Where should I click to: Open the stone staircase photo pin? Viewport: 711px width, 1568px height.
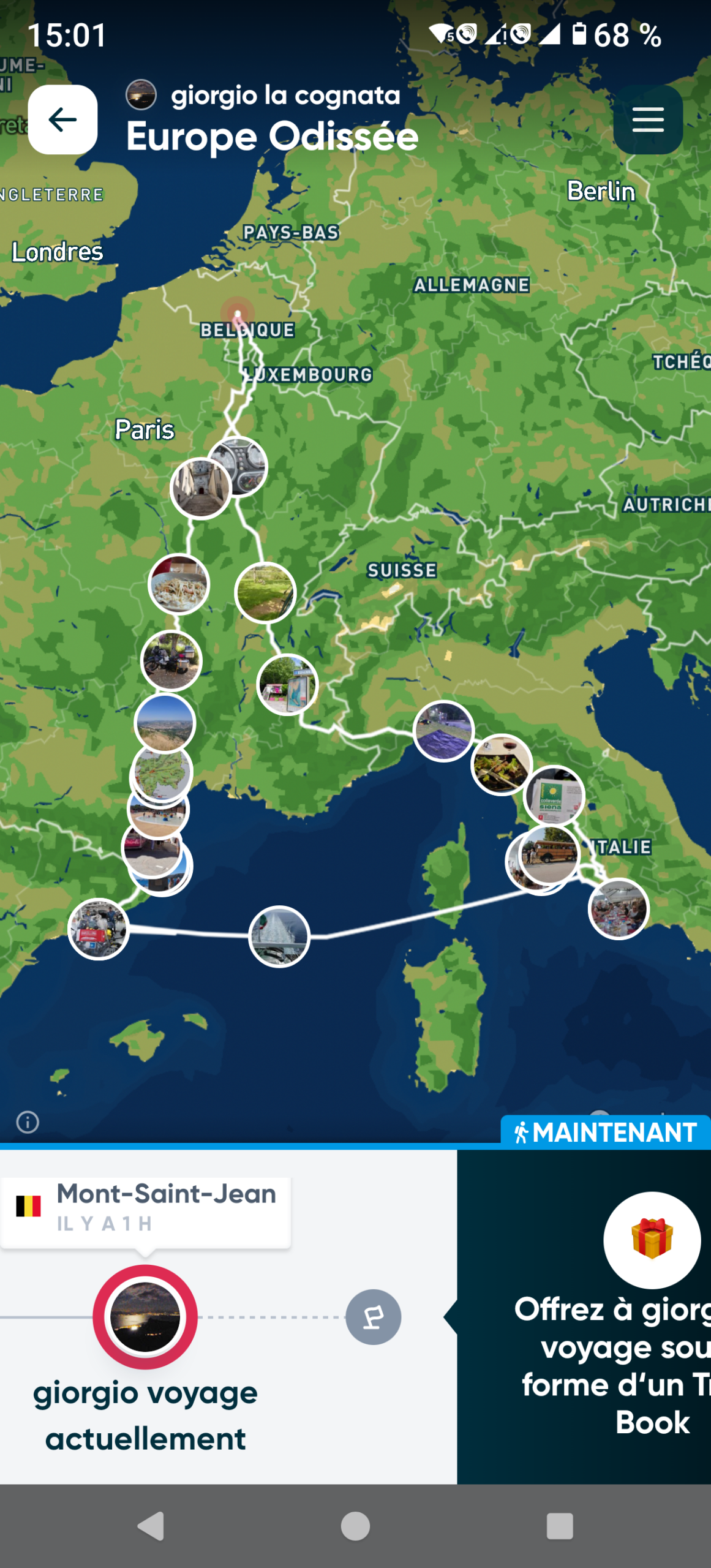click(x=200, y=489)
